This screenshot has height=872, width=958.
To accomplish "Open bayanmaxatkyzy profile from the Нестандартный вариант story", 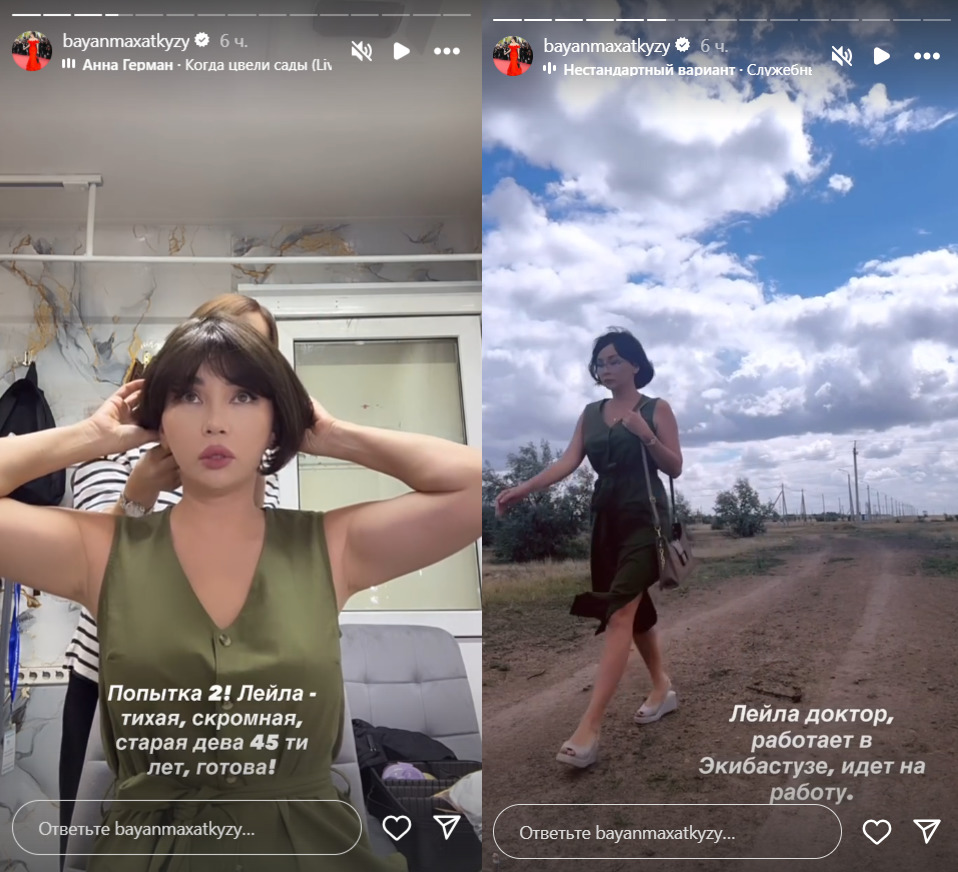I will pyautogui.click(x=608, y=46).
